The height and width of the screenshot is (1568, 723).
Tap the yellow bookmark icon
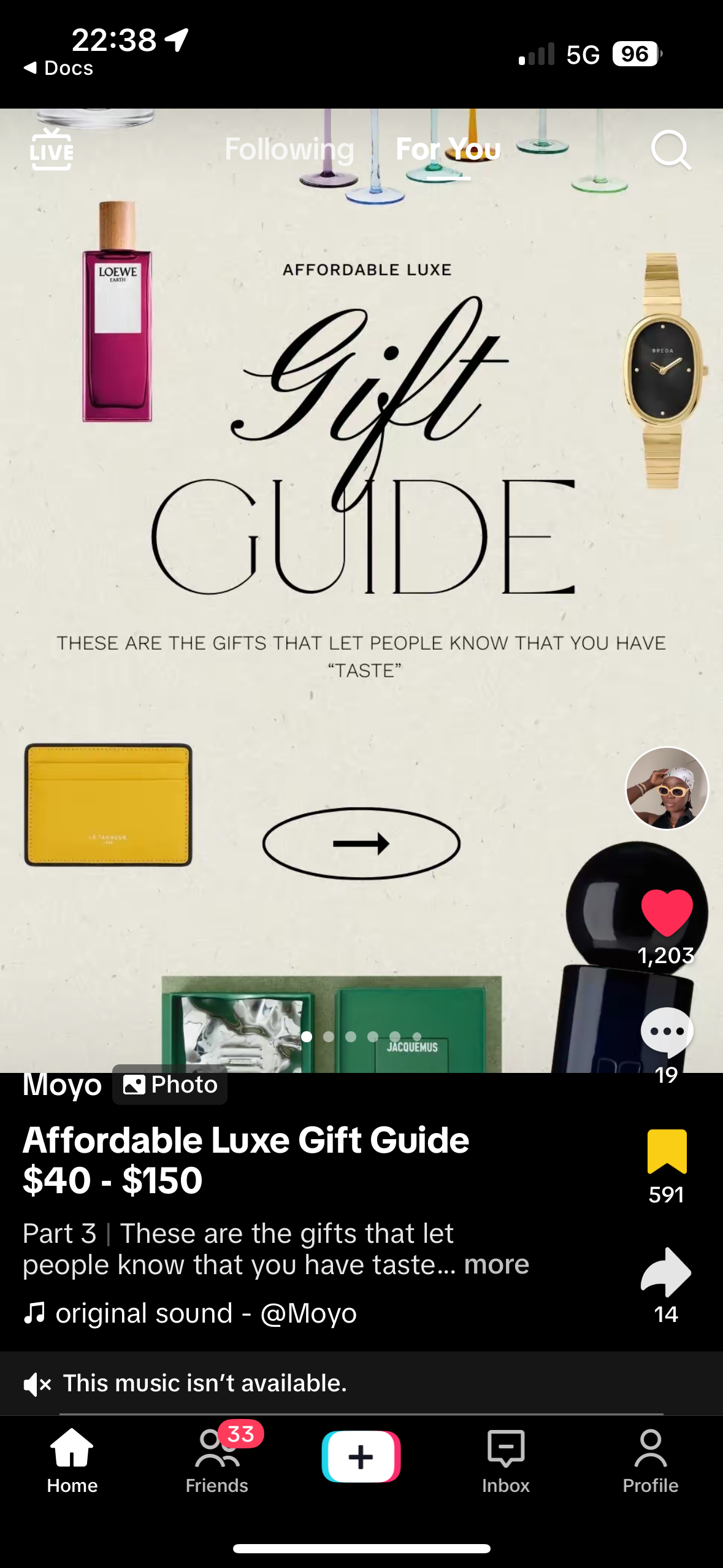[667, 1151]
